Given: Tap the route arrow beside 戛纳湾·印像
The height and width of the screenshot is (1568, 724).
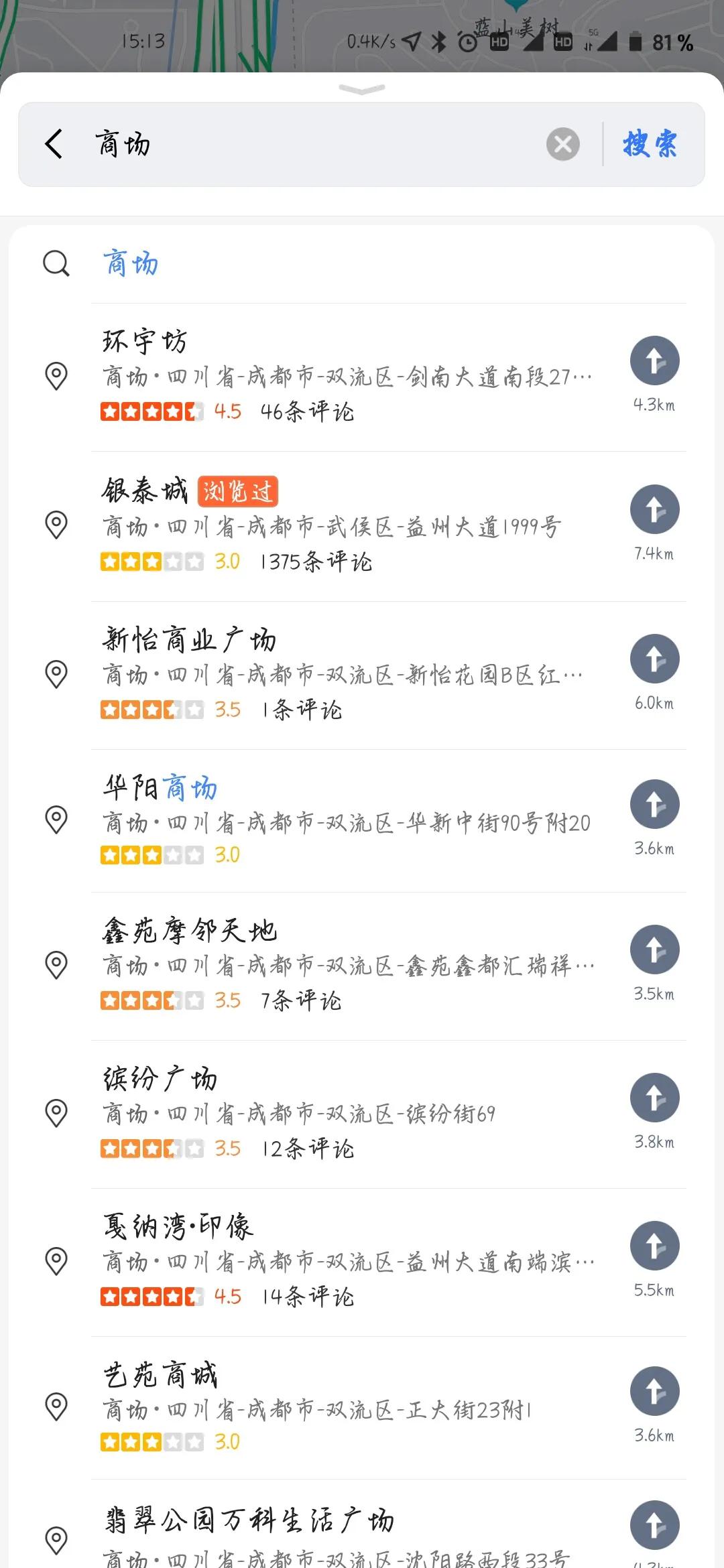Looking at the screenshot, I should [654, 1246].
